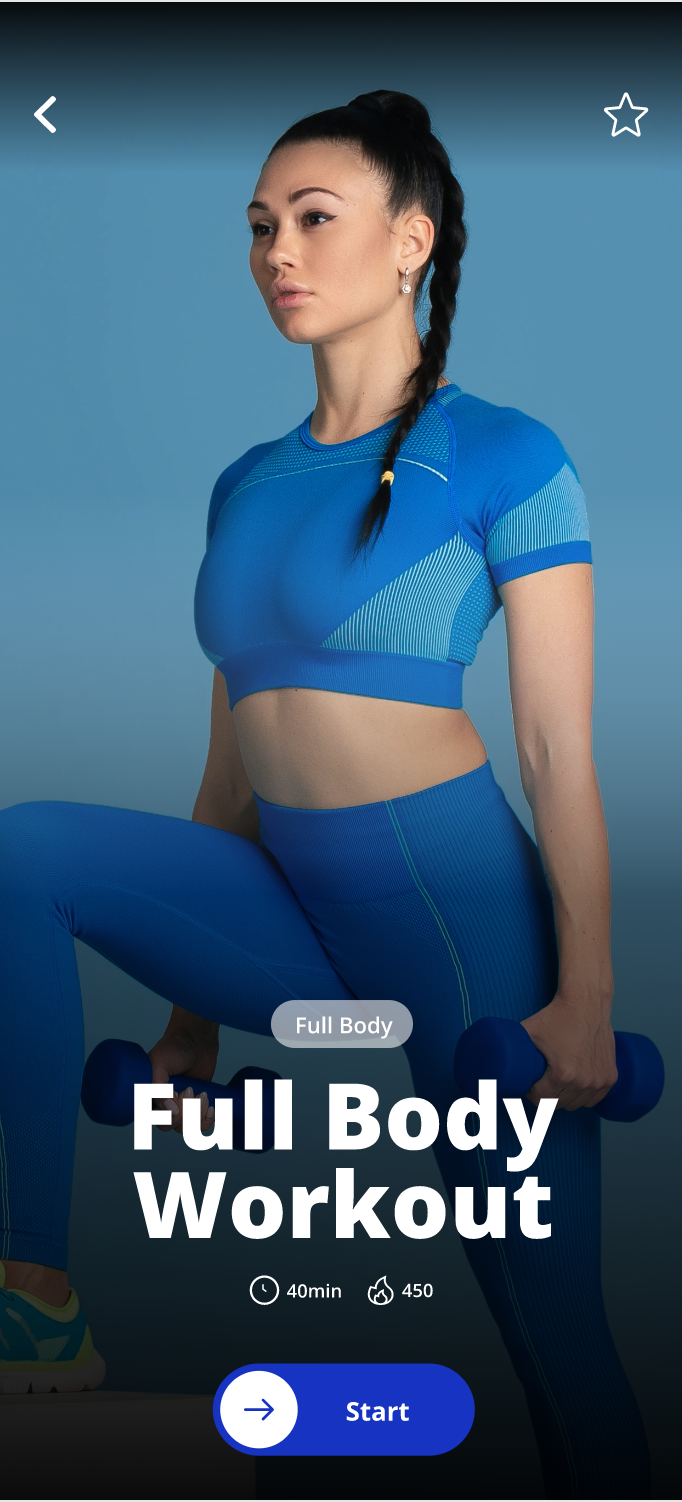Start the Full Body Workout

coord(344,1410)
